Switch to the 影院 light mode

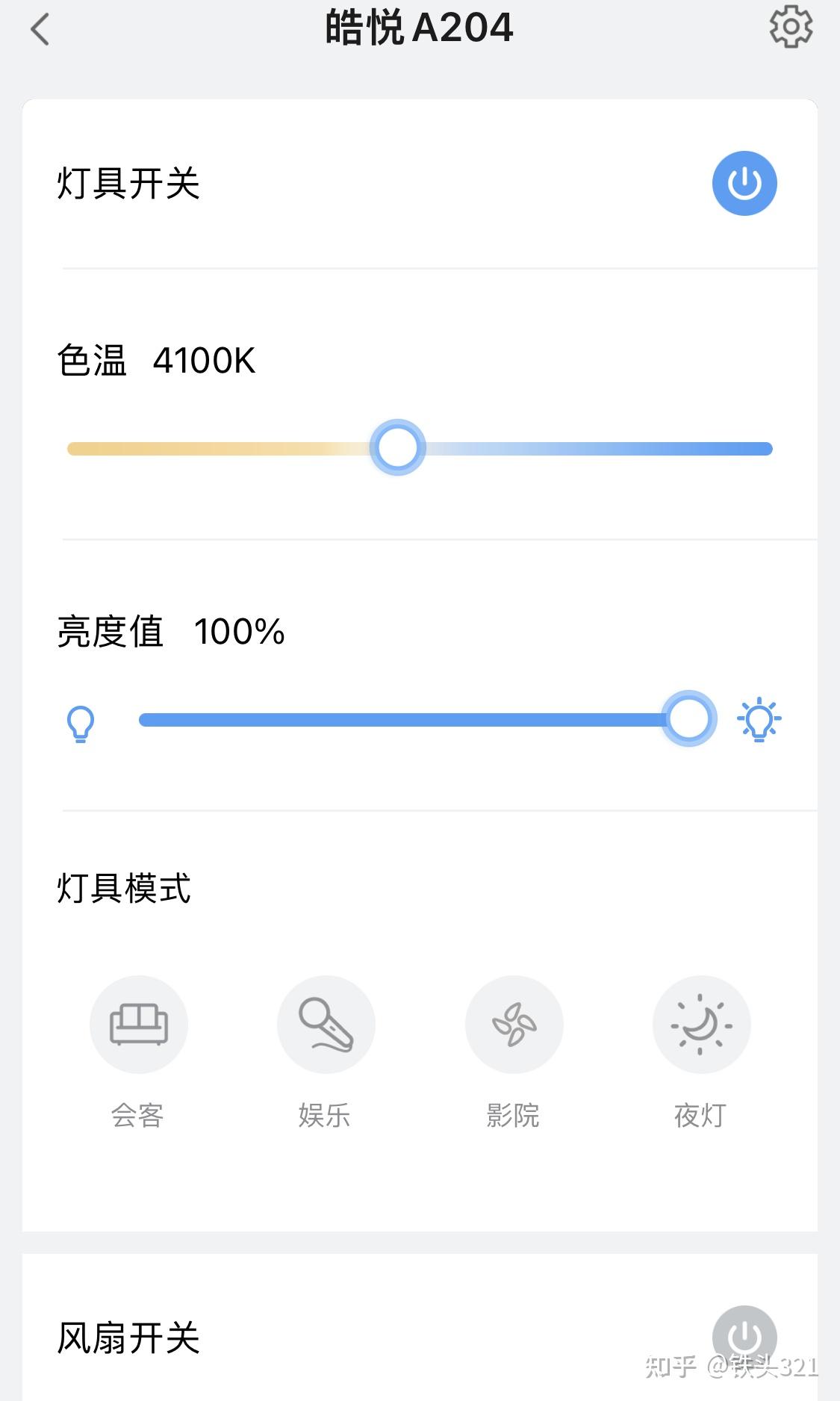coord(514,1025)
